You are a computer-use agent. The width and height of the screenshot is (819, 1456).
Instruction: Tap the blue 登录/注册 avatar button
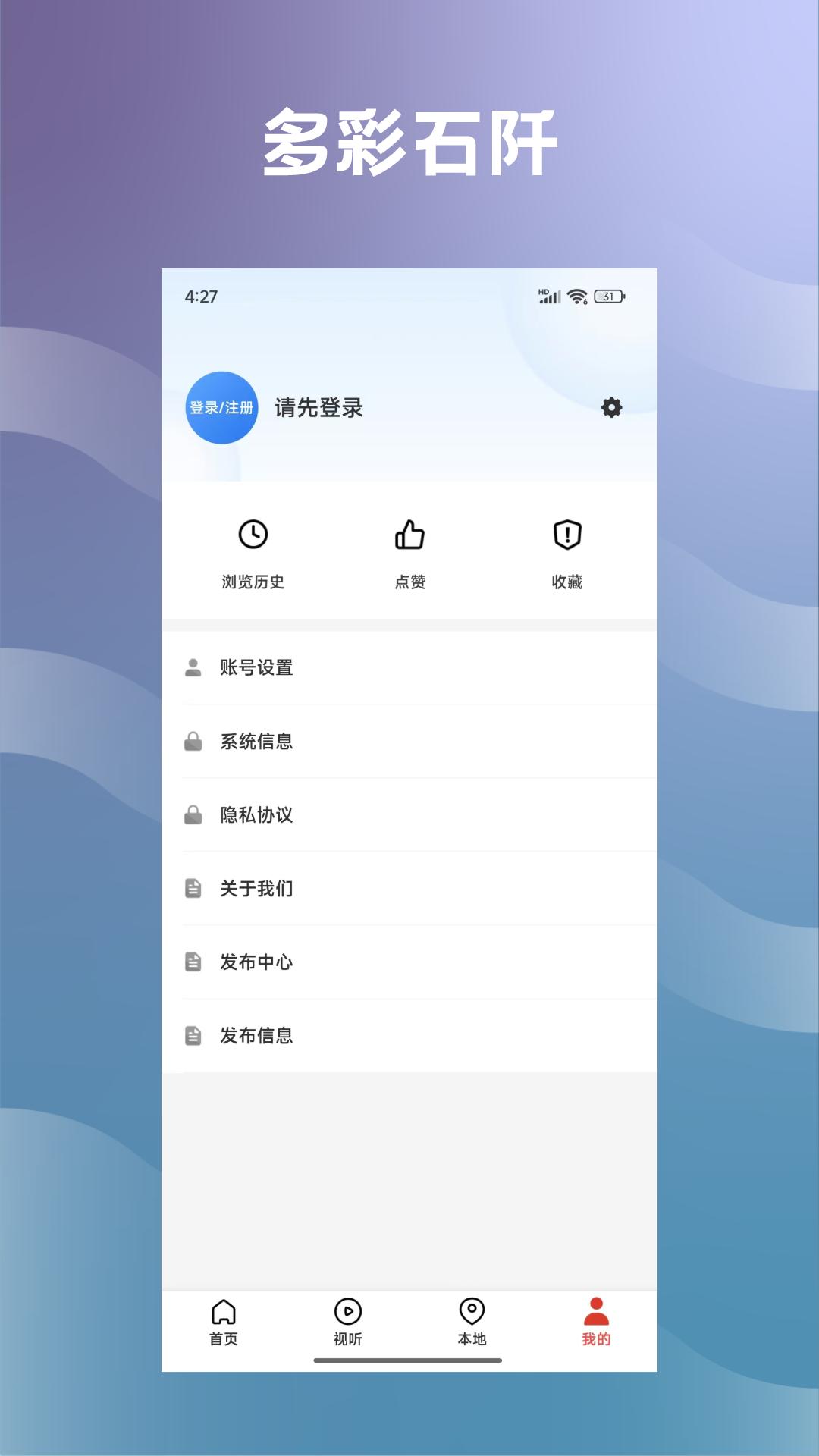222,407
